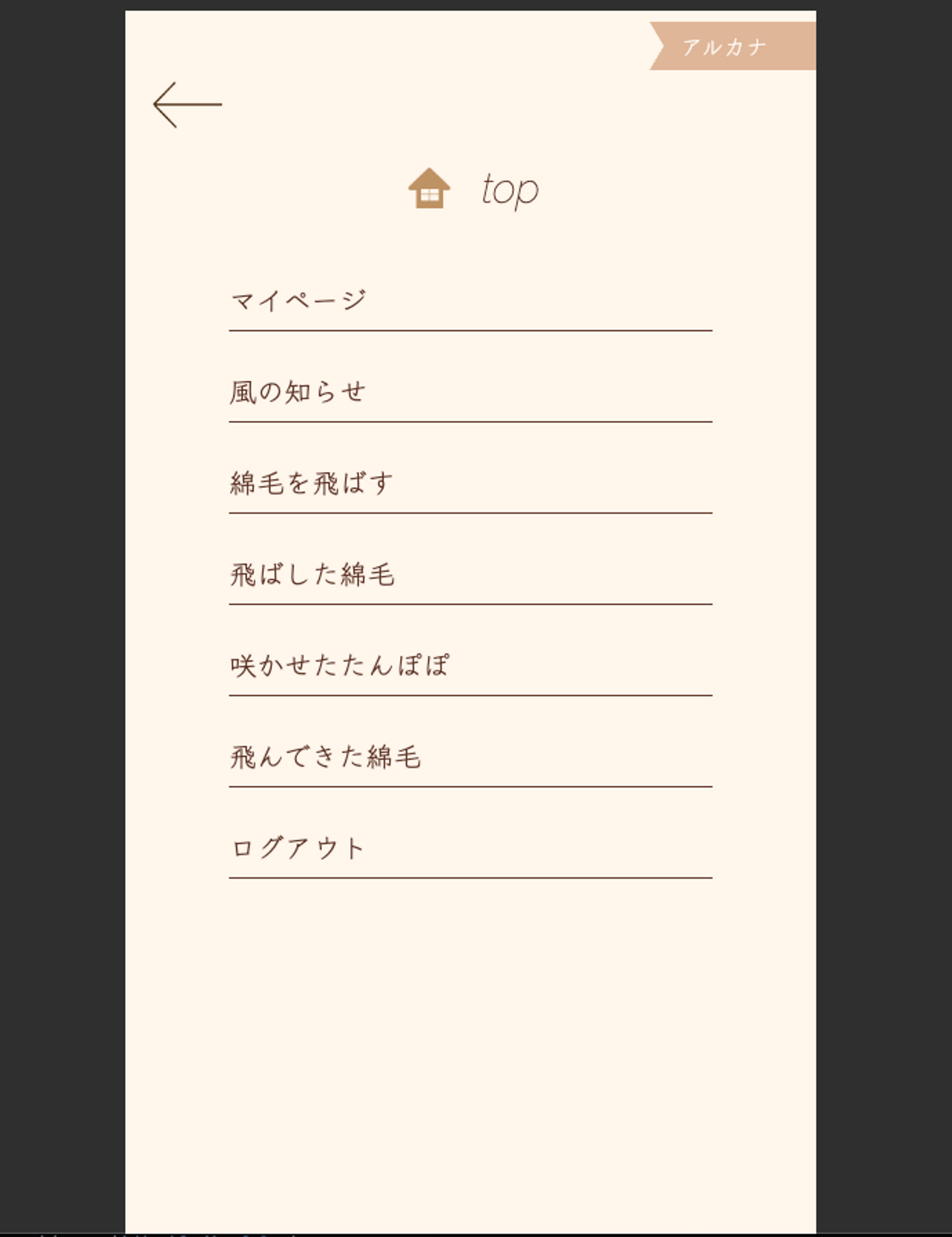View 飛ばした綿毛
This screenshot has width=952, height=1237.
312,575
